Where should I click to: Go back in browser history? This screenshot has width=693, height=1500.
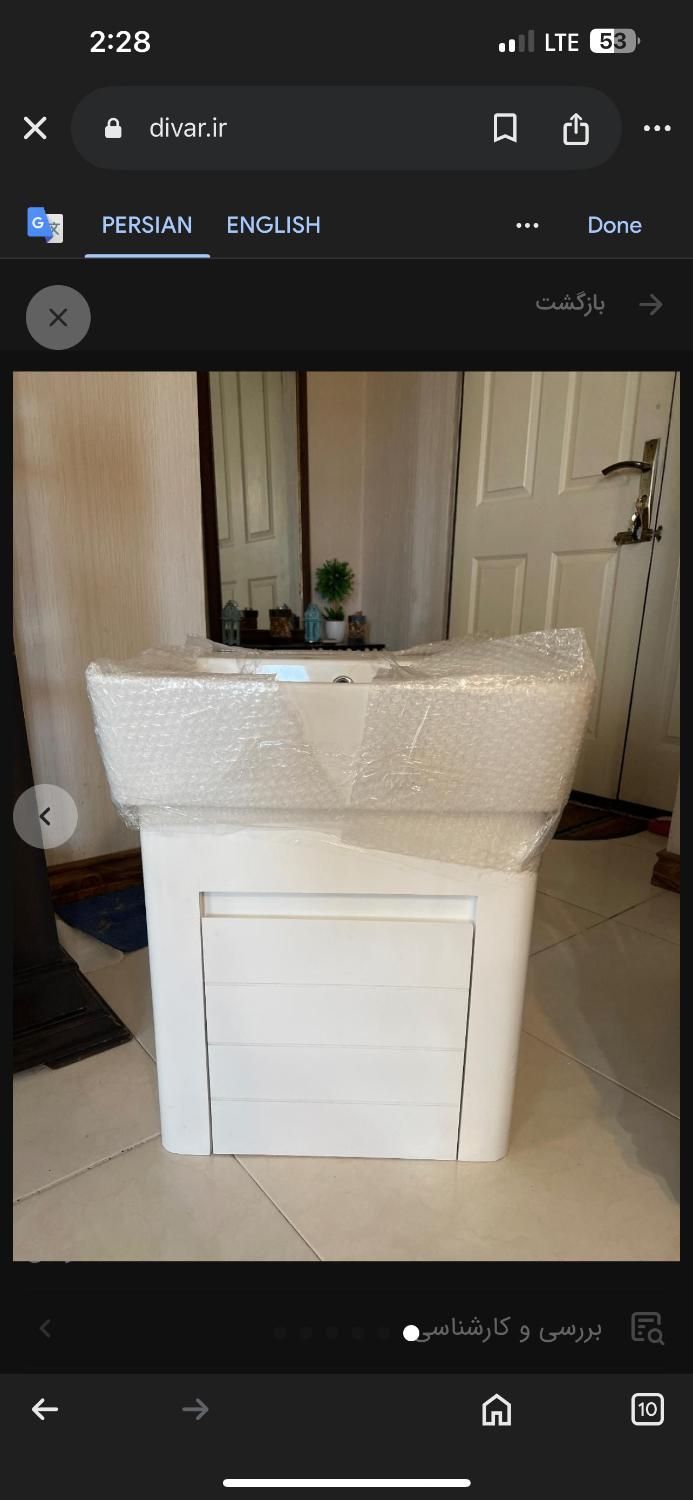coord(45,1410)
